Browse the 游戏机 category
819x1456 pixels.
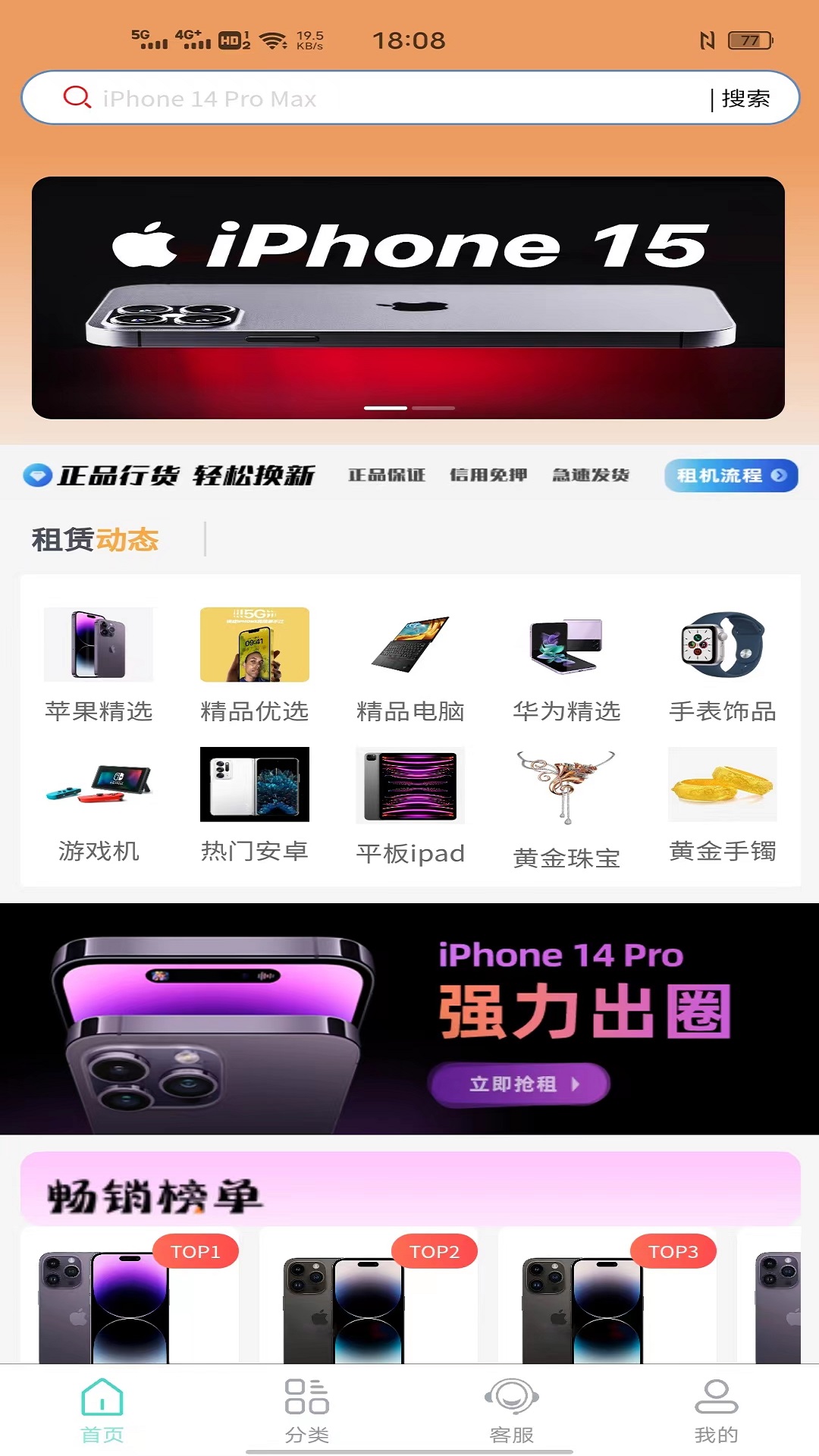[99, 804]
